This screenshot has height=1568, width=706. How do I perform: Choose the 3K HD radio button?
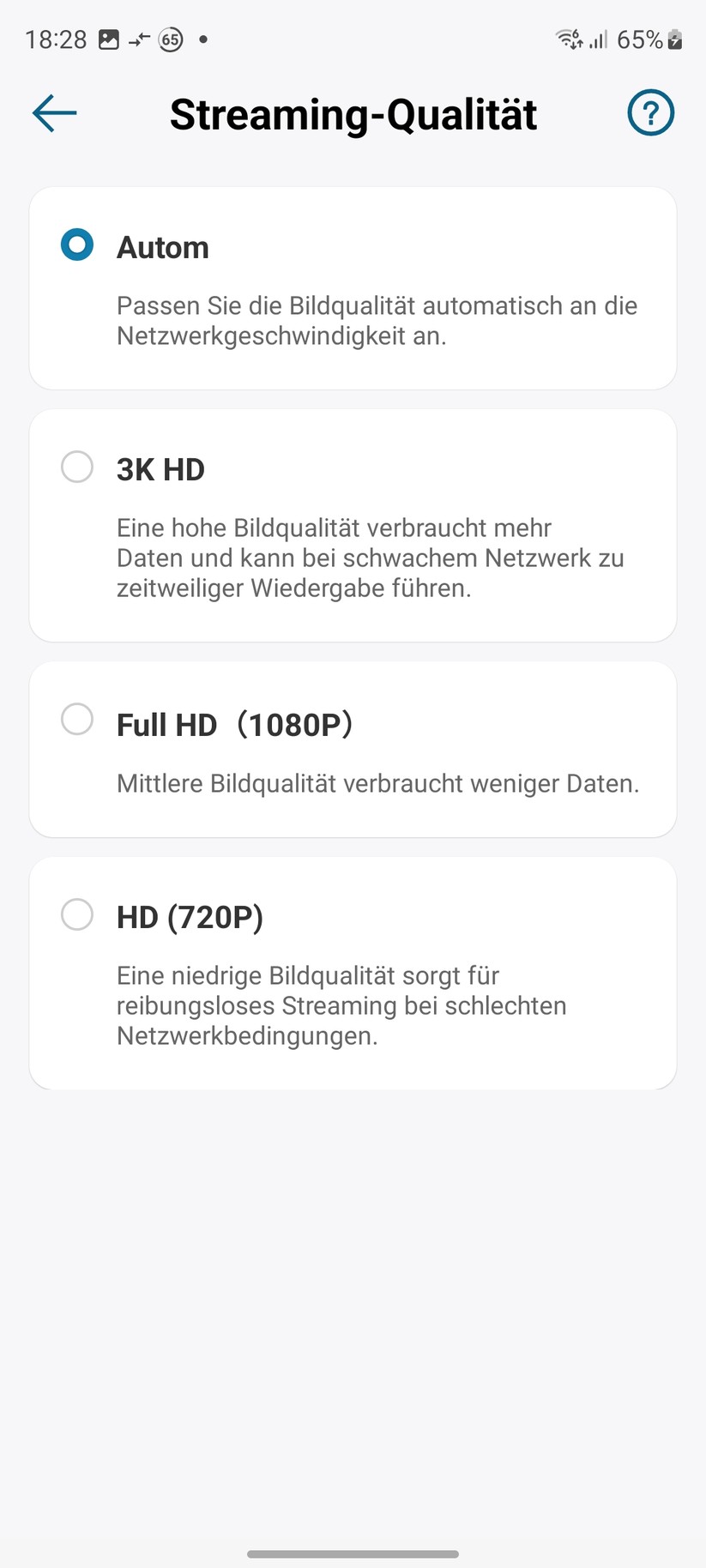(76, 467)
